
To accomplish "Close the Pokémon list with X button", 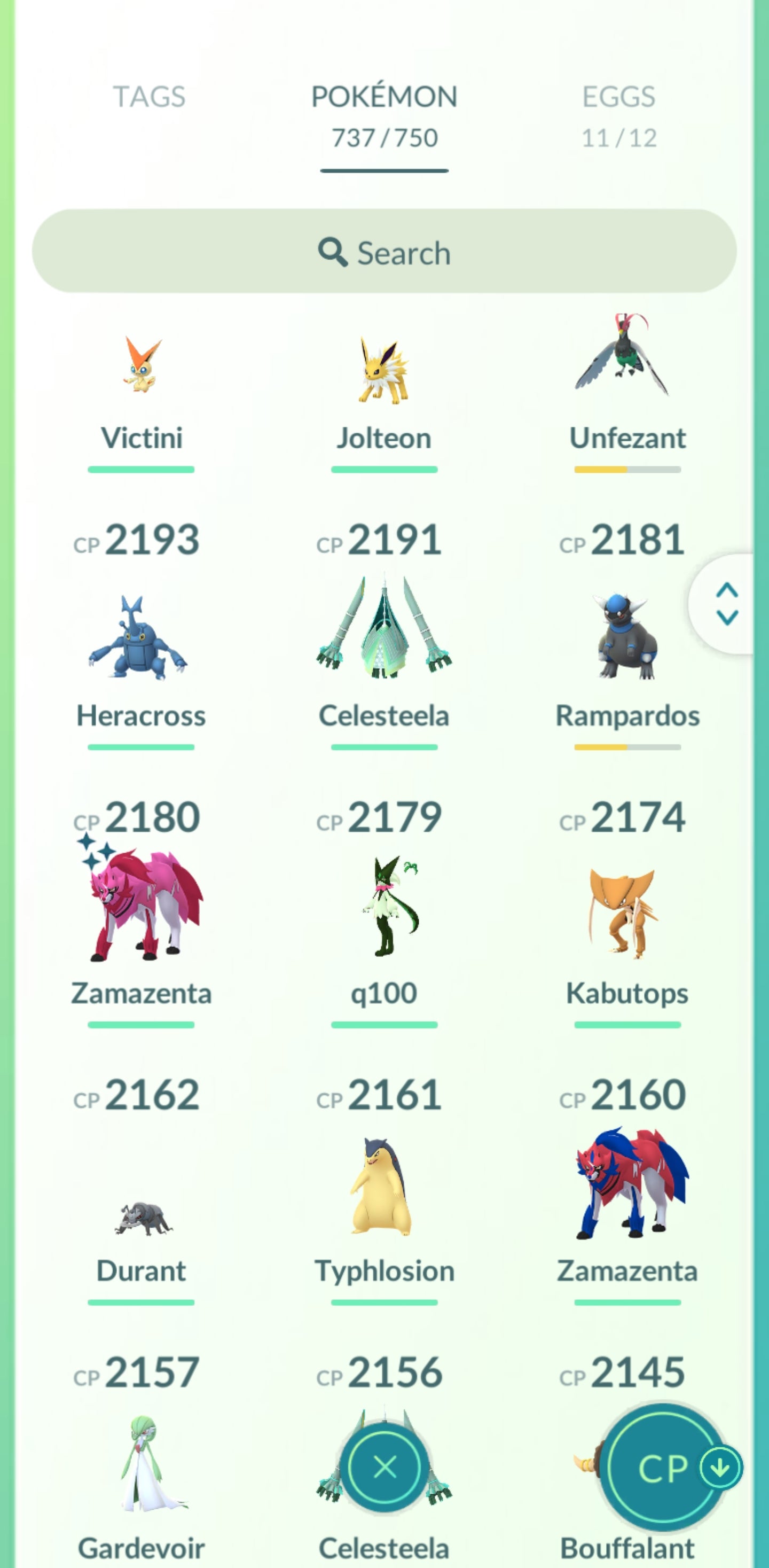I will (384, 1467).
